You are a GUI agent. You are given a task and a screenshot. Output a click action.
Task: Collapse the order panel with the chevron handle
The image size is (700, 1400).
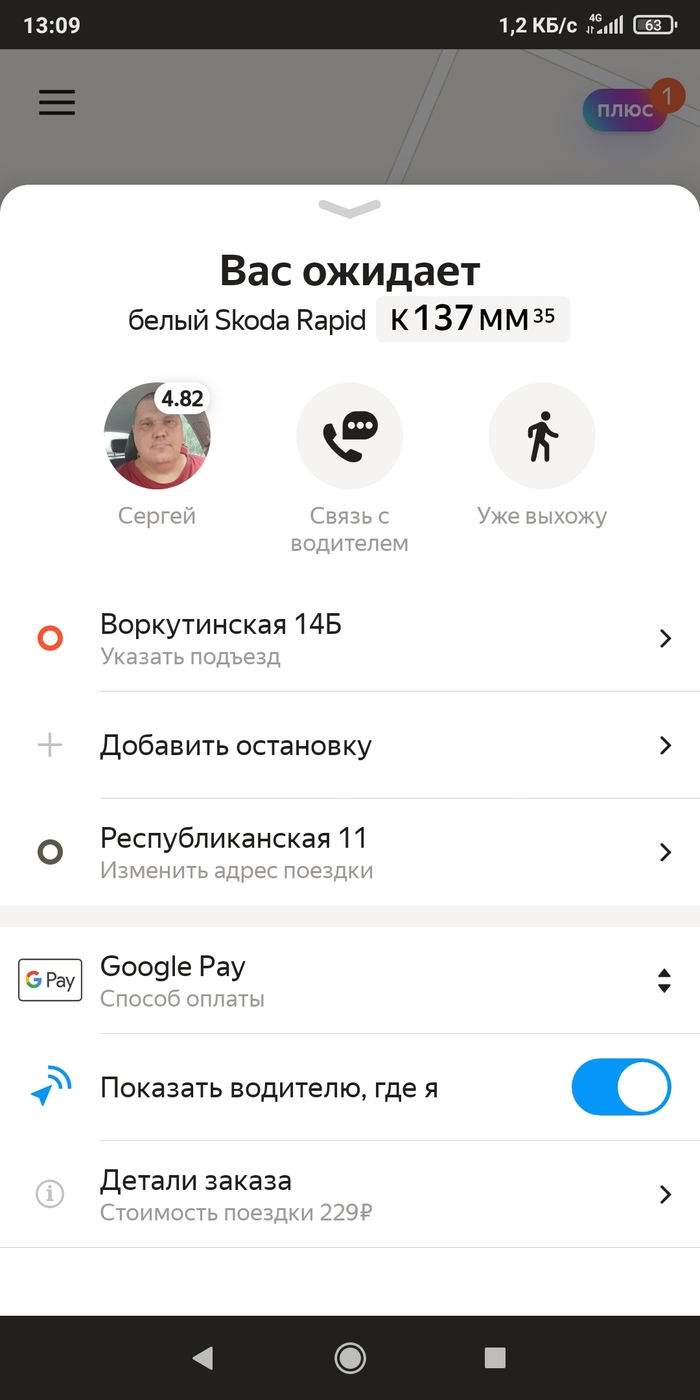349,208
